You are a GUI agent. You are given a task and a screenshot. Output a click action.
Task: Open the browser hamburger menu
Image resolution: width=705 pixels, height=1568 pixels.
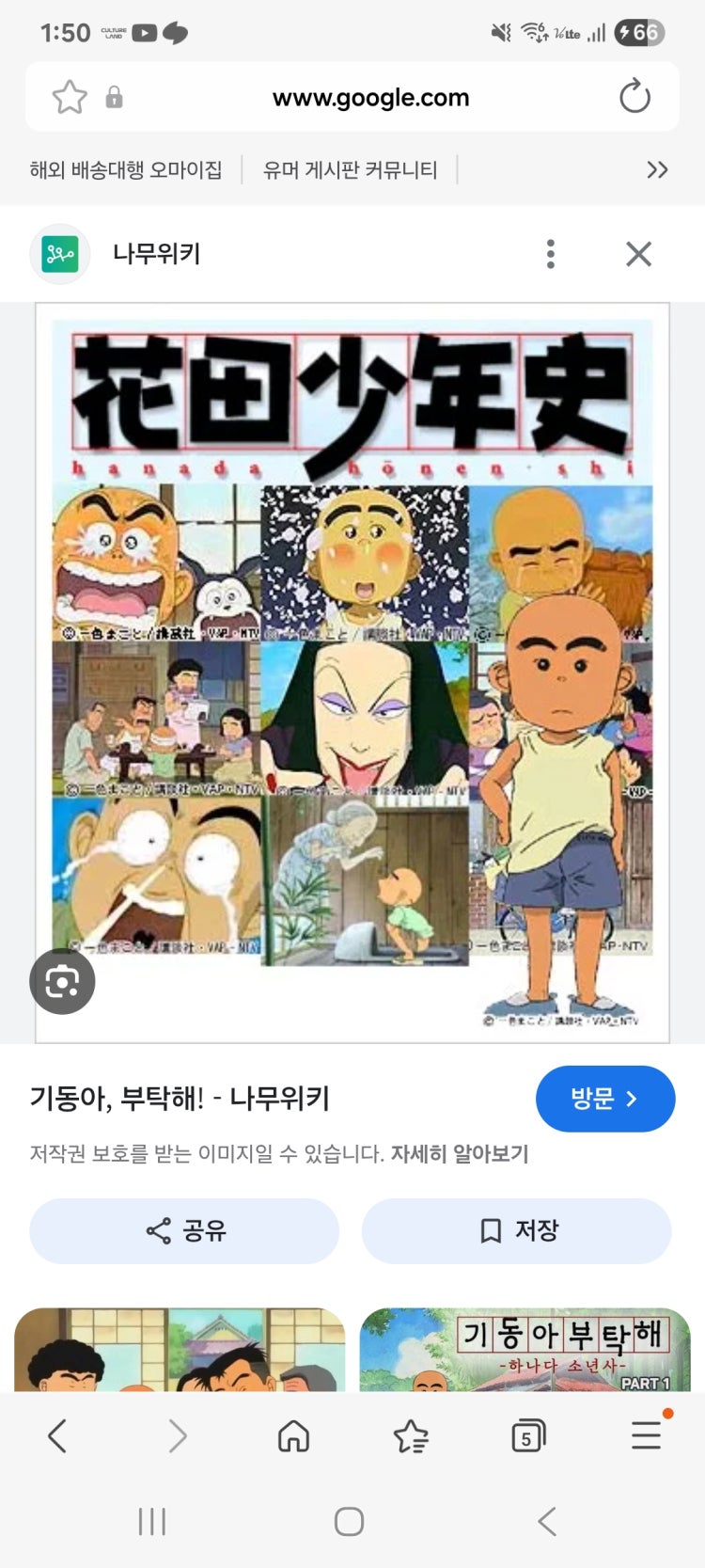click(646, 1436)
